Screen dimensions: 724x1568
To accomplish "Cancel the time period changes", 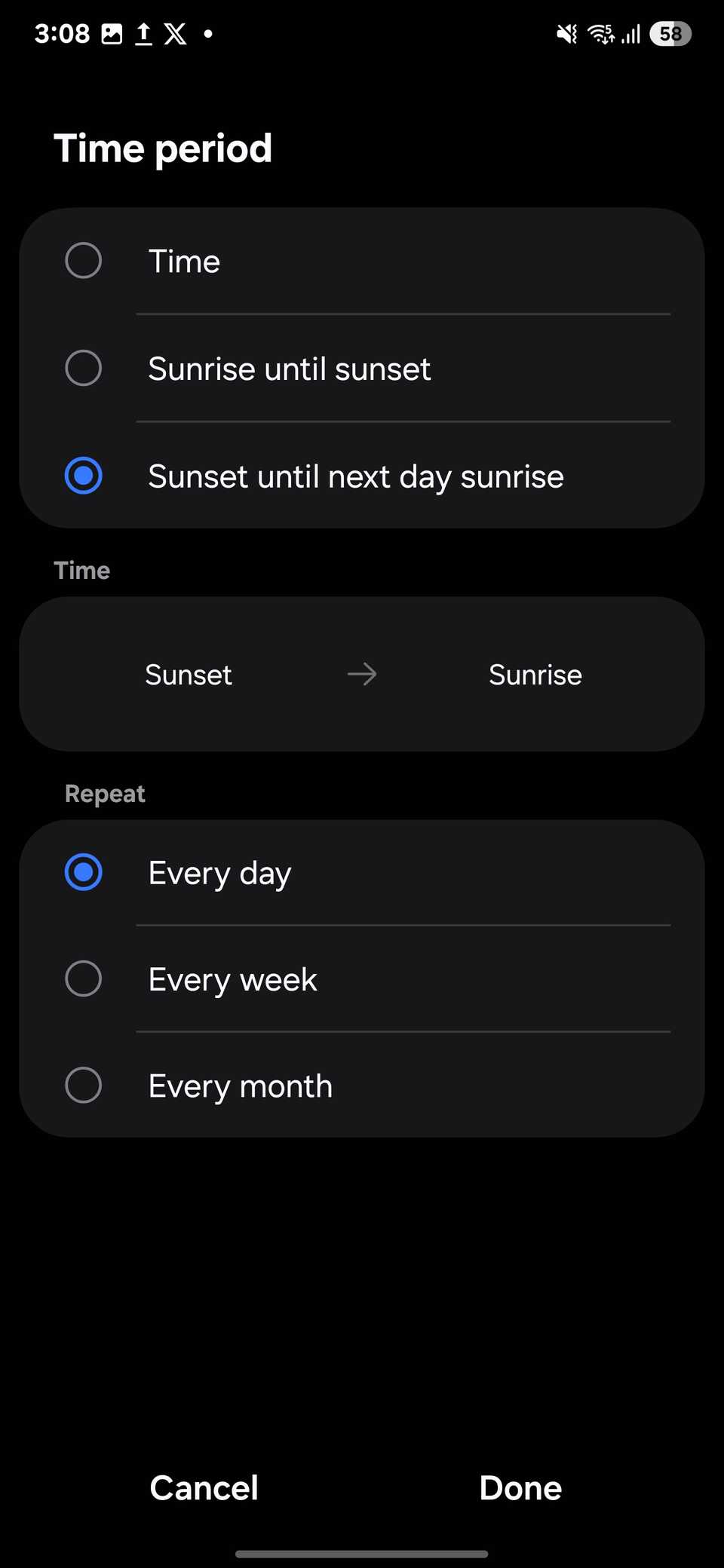I will [x=204, y=1487].
